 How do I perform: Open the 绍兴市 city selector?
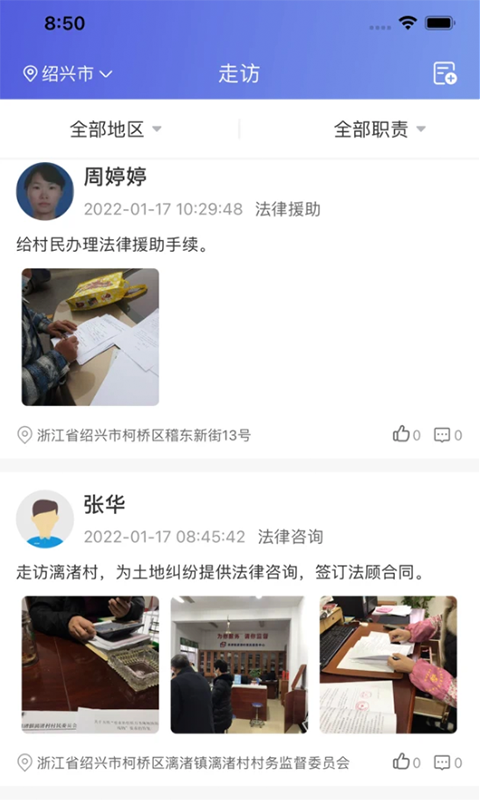pos(68,74)
